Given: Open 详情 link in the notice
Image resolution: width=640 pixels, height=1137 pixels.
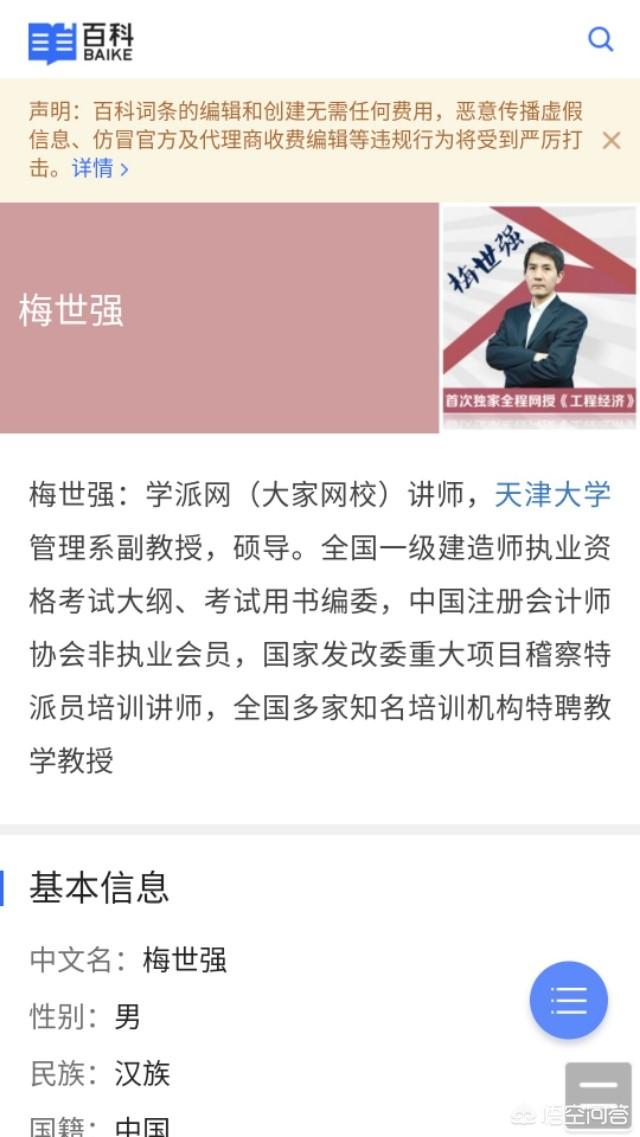Looking at the screenshot, I should [x=100, y=168].
